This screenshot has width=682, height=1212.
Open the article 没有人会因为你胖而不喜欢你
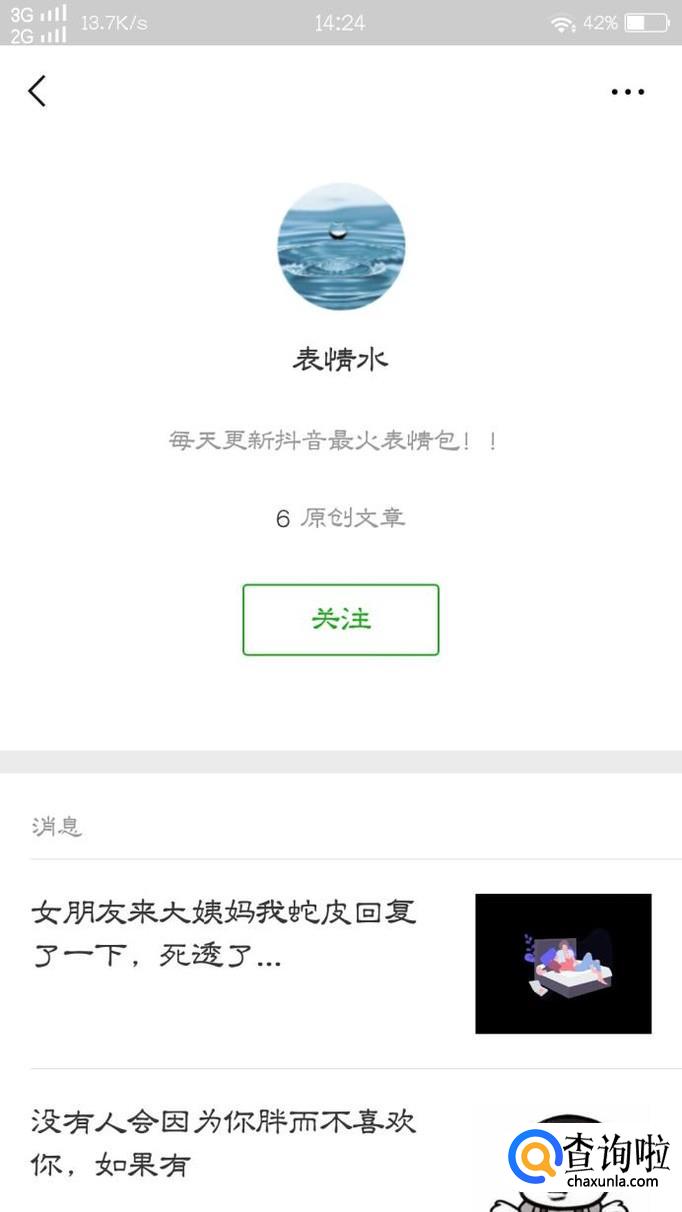pyautogui.click(x=224, y=1142)
